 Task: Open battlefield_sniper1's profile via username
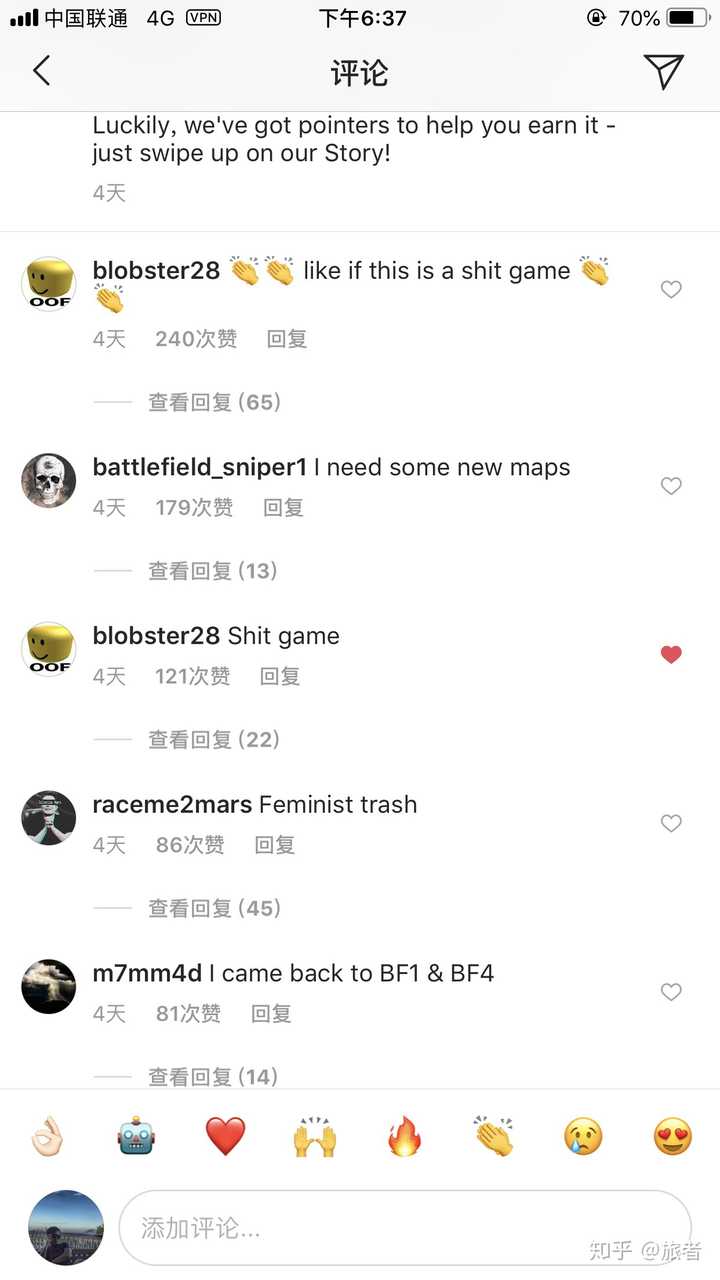(199, 467)
